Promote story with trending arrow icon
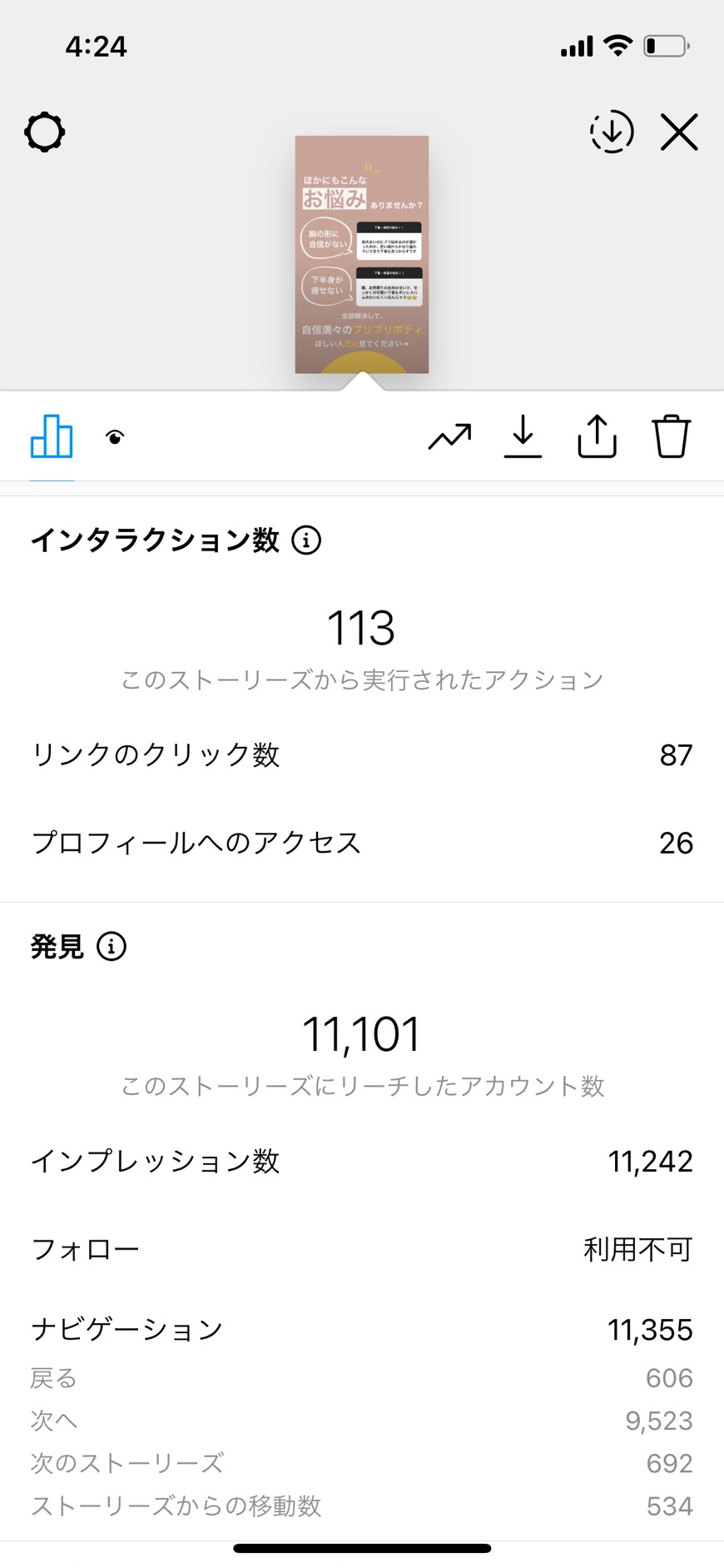724x1568 pixels. point(450,436)
